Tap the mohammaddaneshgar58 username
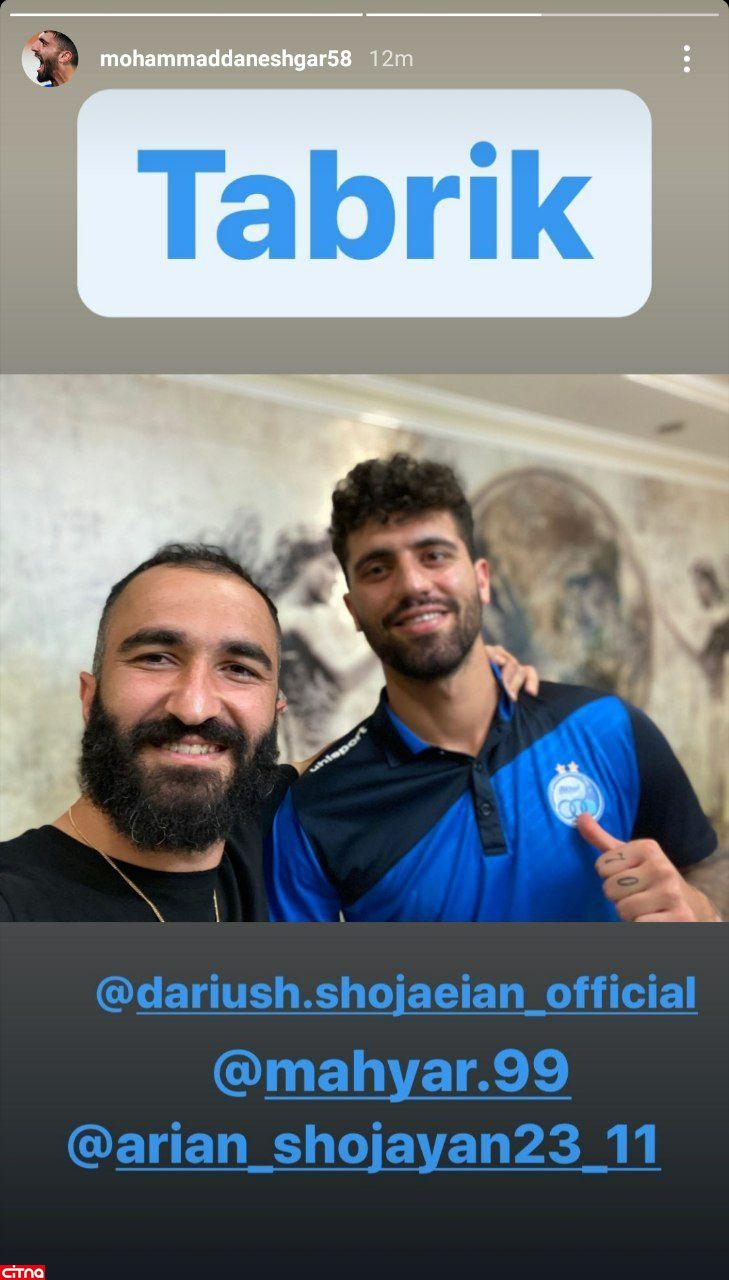Screen dimensions: 729x1280 (225, 59)
